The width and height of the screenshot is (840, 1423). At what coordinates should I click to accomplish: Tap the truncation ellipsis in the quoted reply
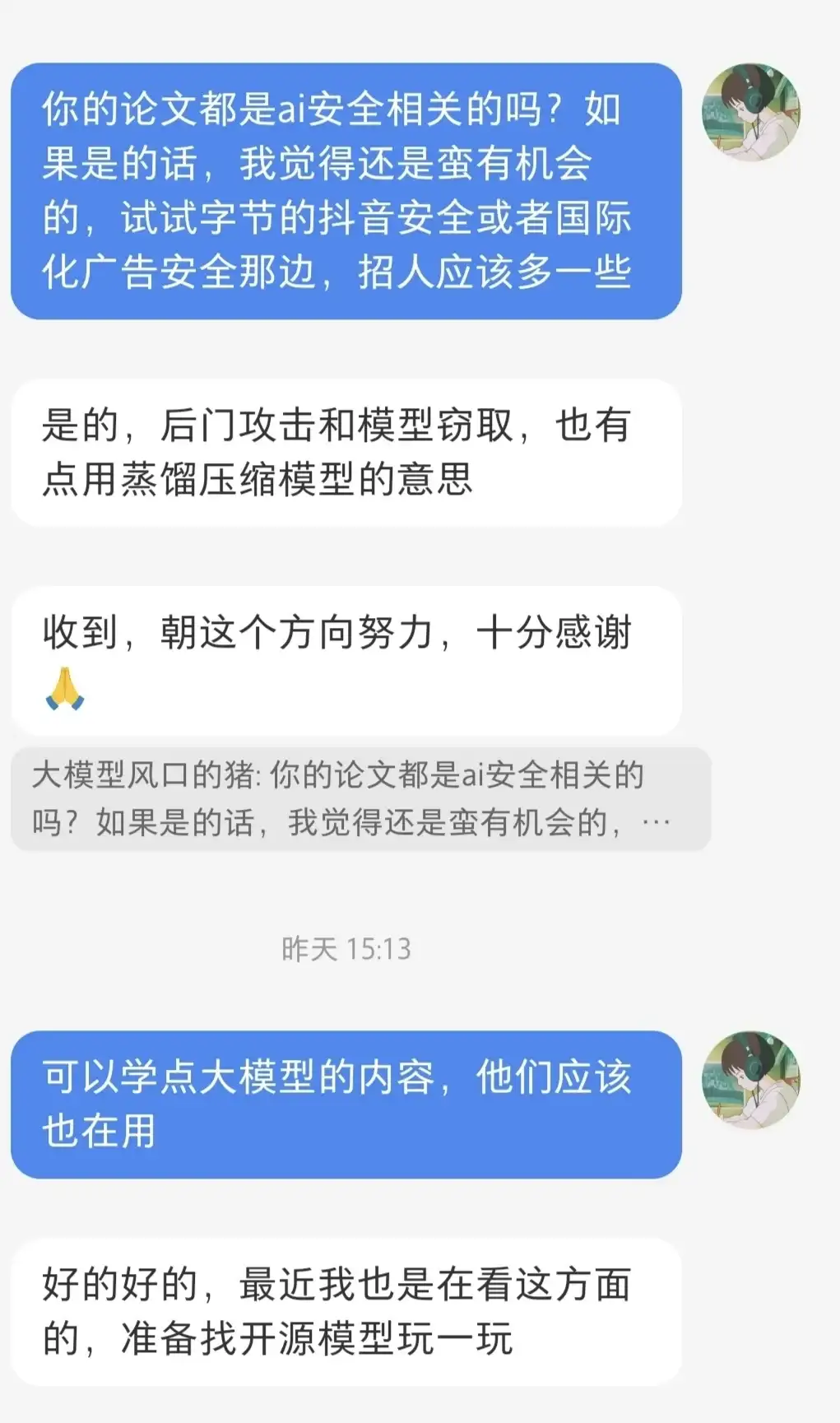(658, 821)
